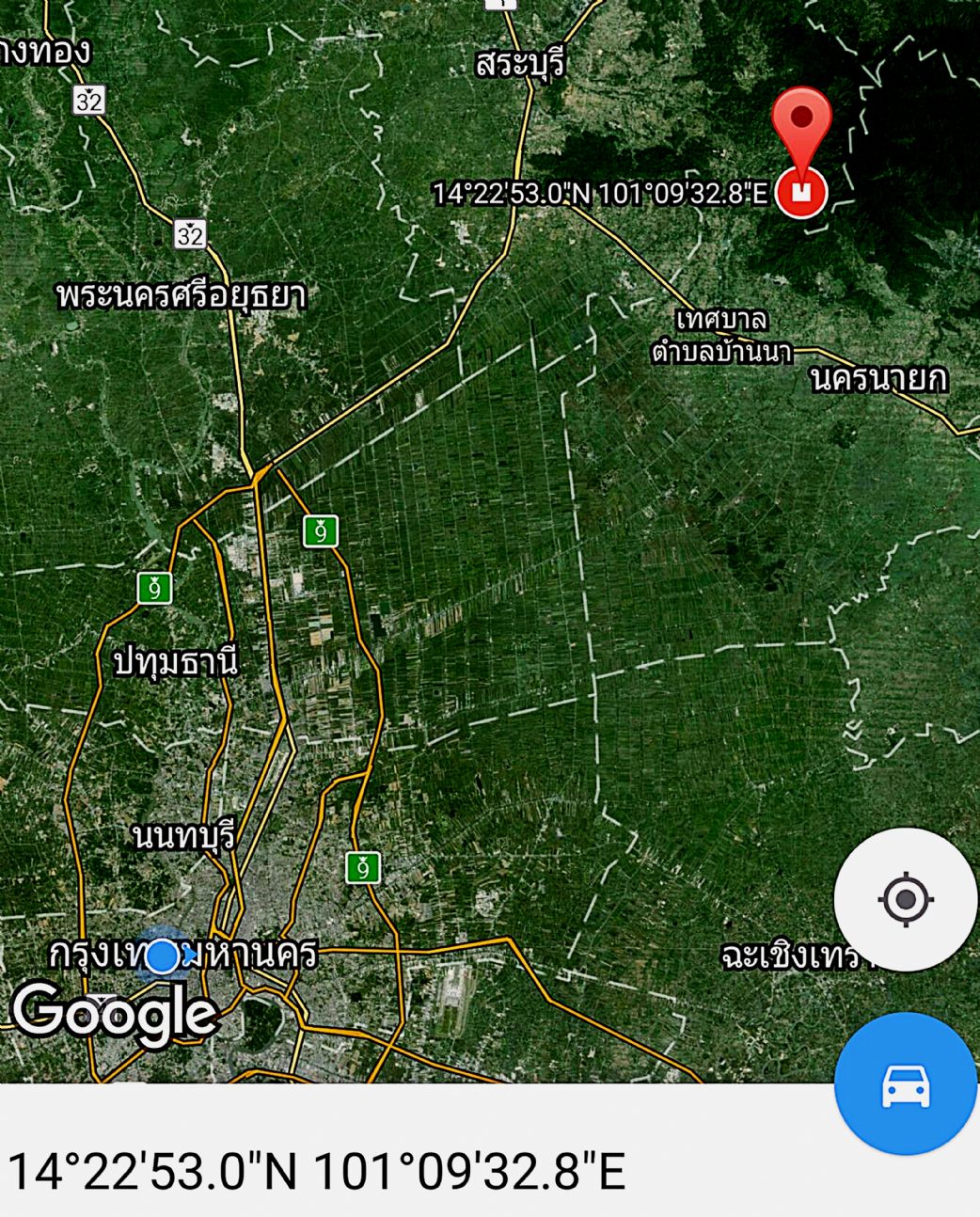Tap the my-location crosshair button
Screen dimensions: 980x1217
coord(905,899)
